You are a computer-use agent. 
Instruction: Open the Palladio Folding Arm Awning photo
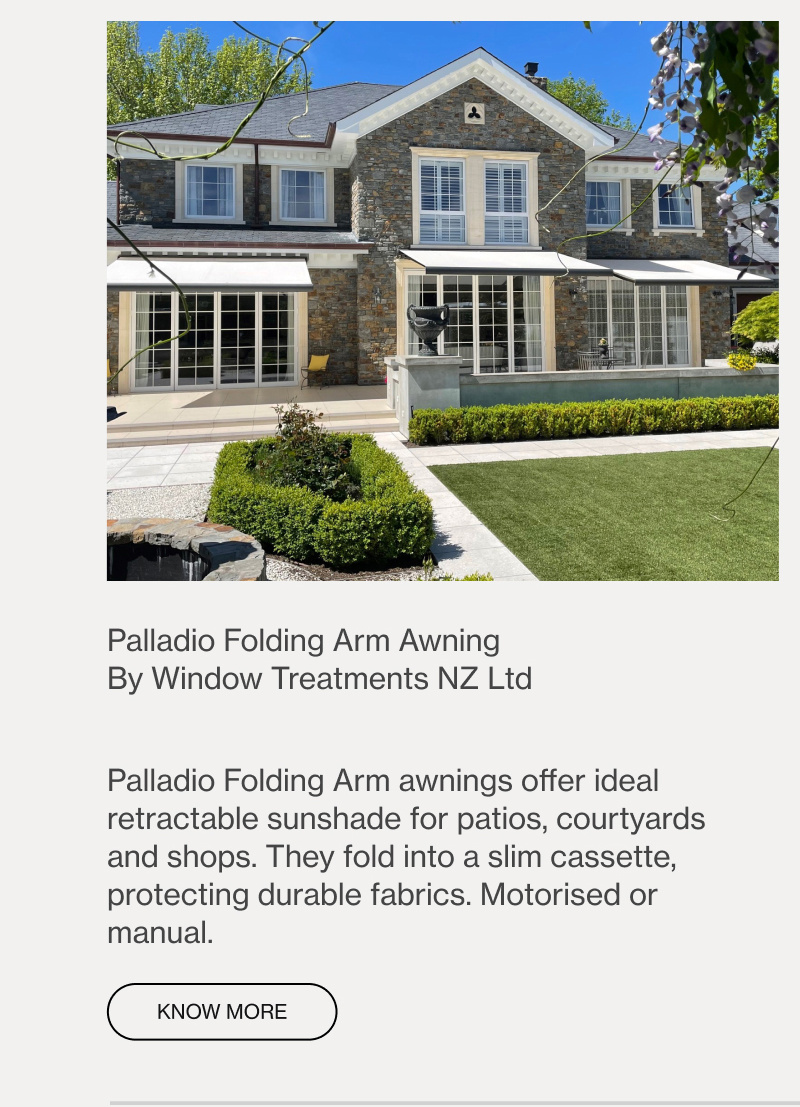(x=442, y=300)
